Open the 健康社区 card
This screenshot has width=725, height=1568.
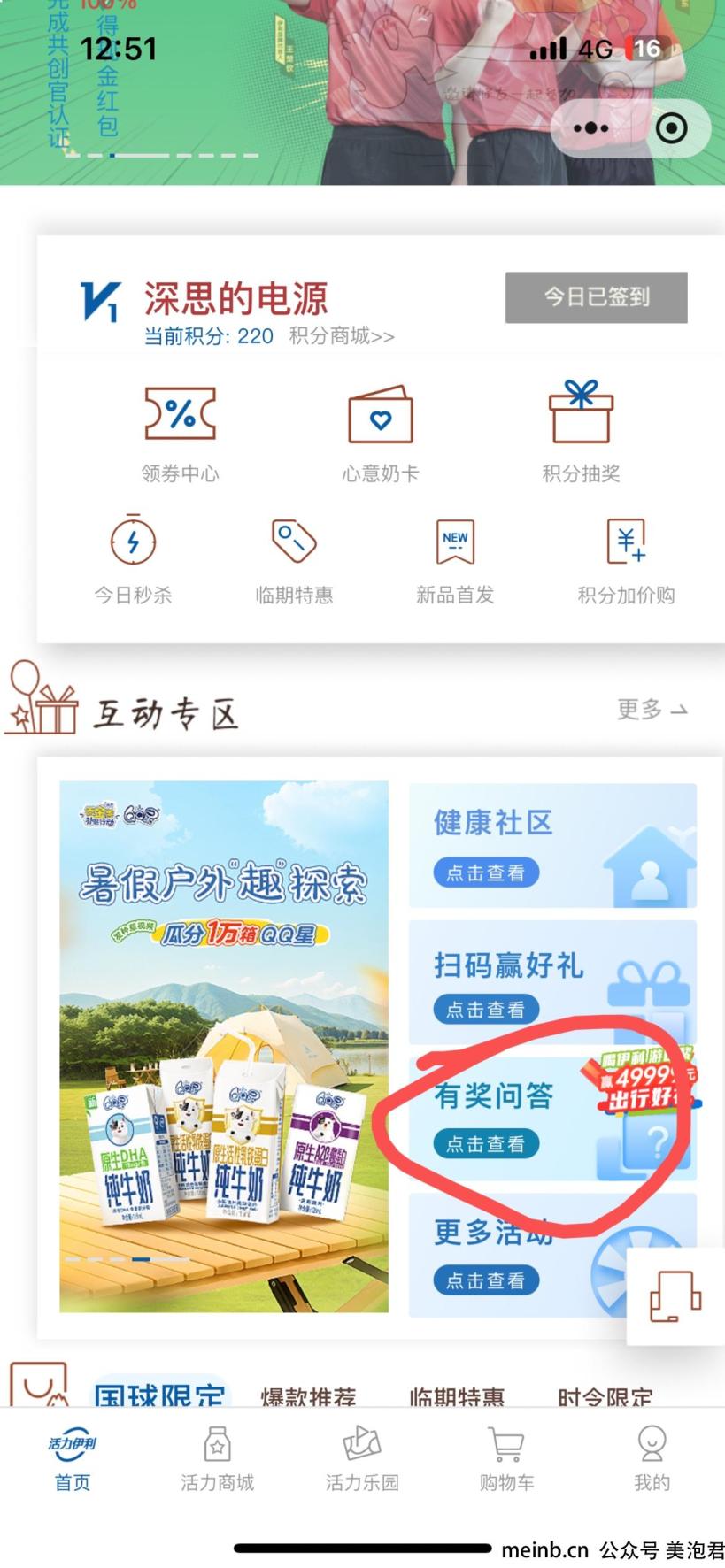(552, 846)
